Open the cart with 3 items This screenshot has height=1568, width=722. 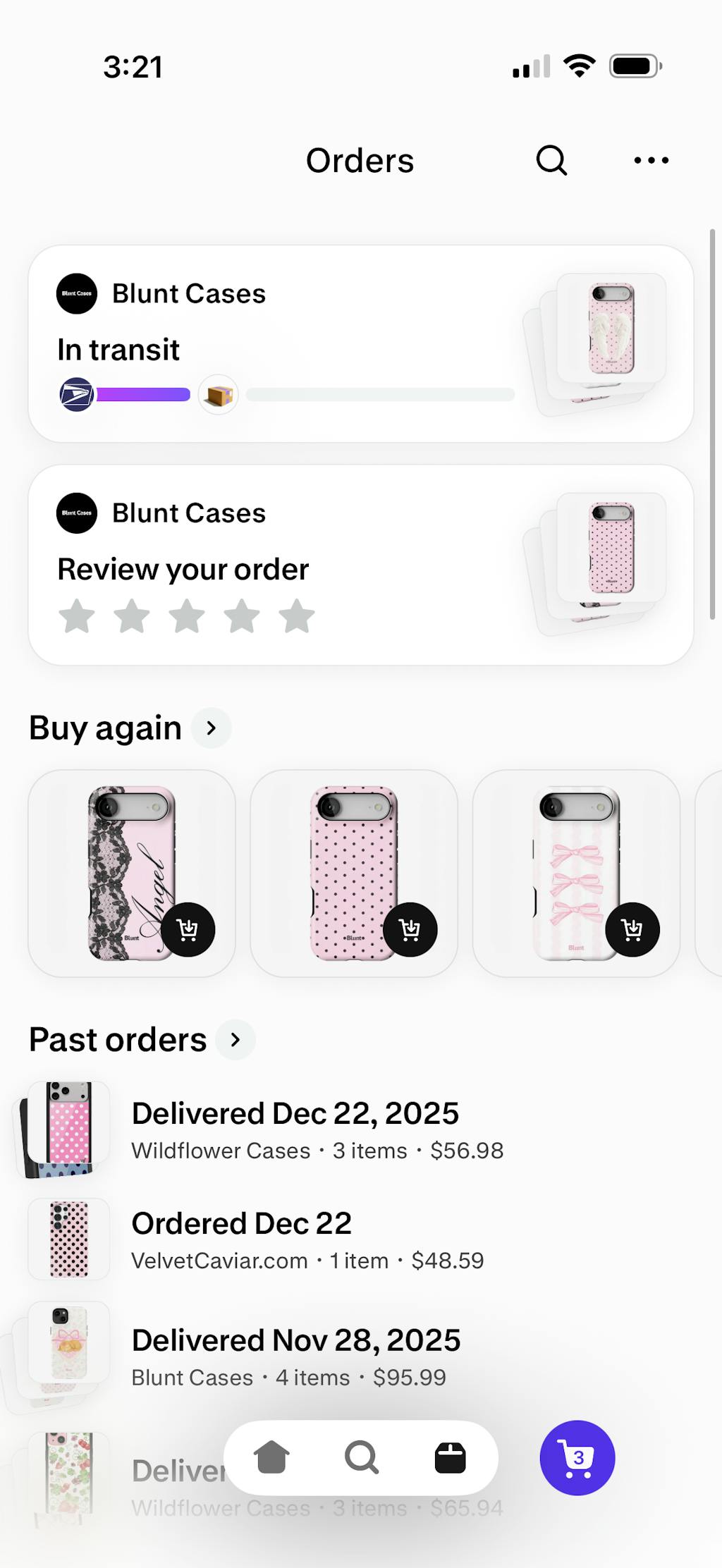(577, 1457)
